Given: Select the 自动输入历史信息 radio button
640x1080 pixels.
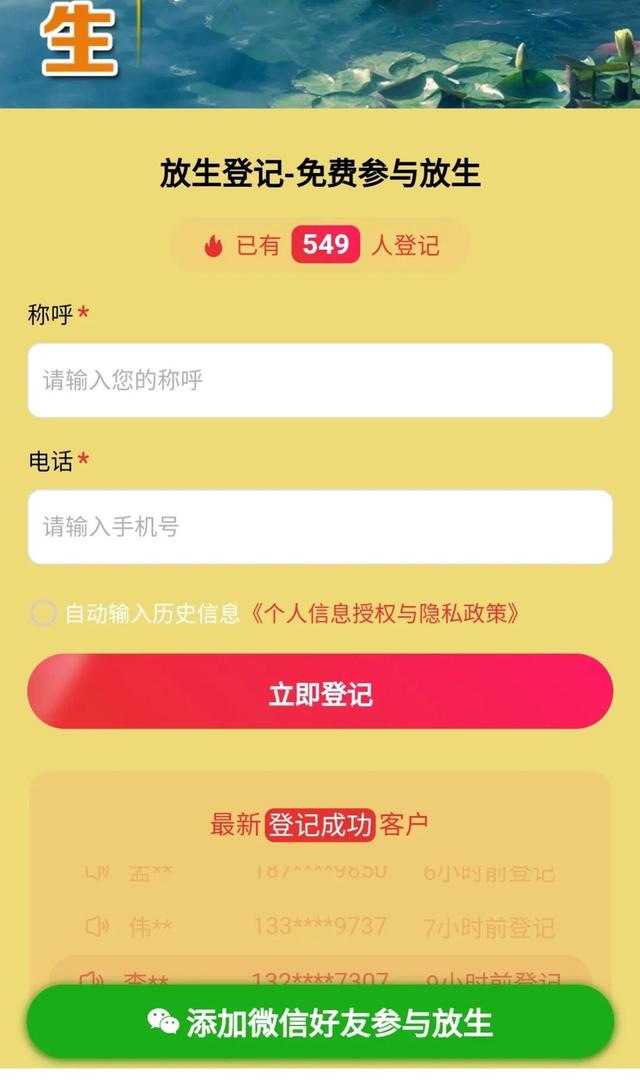Looking at the screenshot, I should coord(43,612).
